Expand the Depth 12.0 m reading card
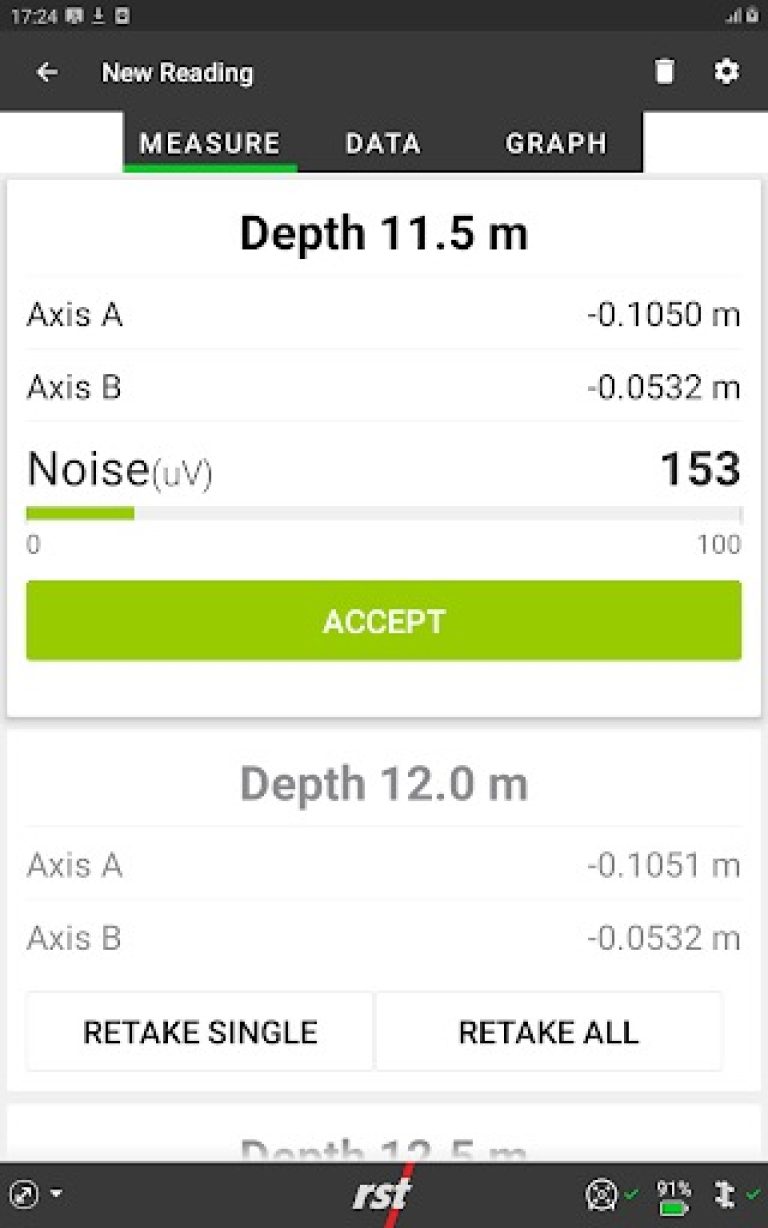Viewport: 768px width, 1228px height. (383, 783)
